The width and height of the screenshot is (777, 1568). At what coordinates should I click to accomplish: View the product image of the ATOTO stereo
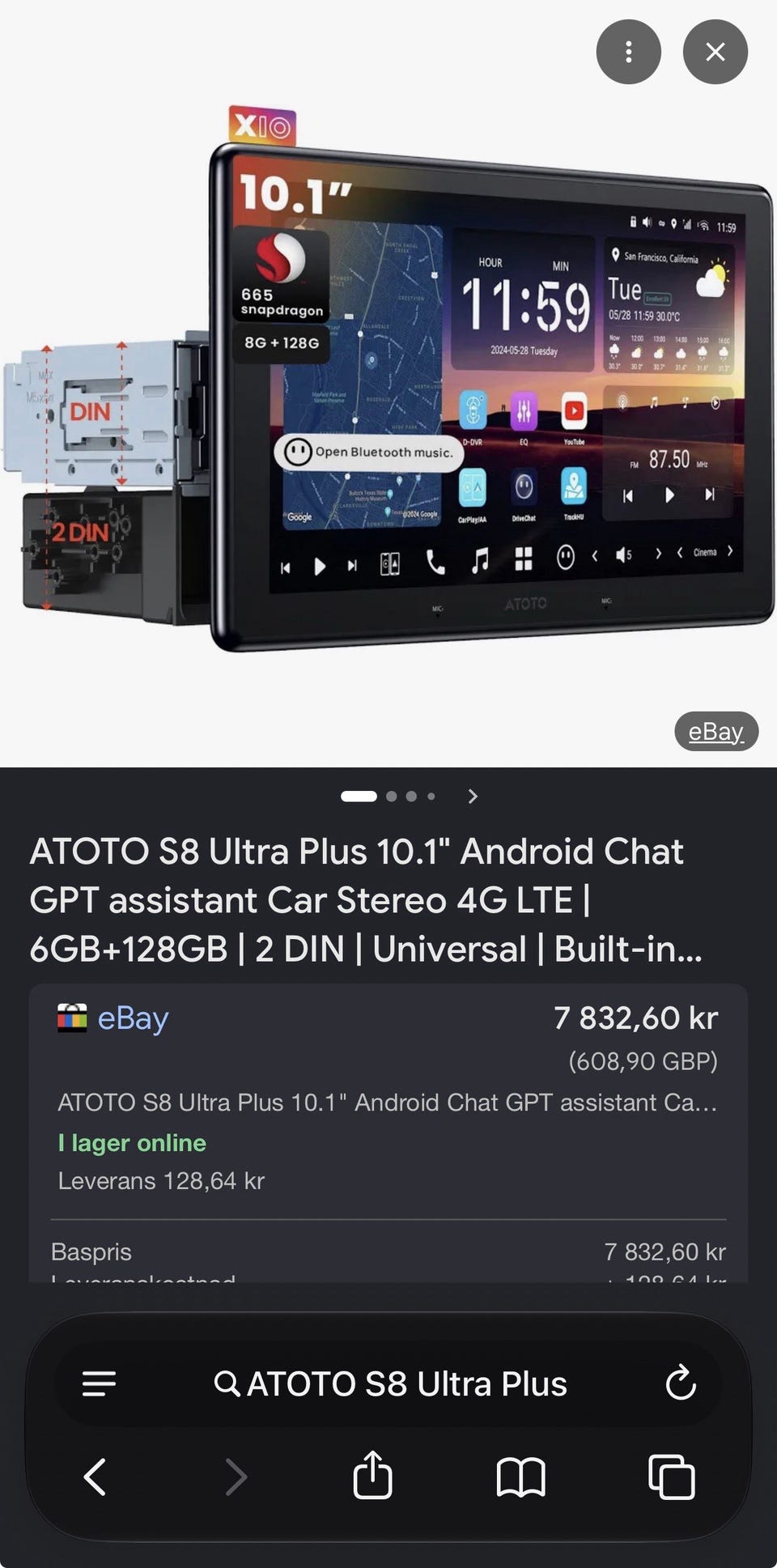click(x=388, y=380)
